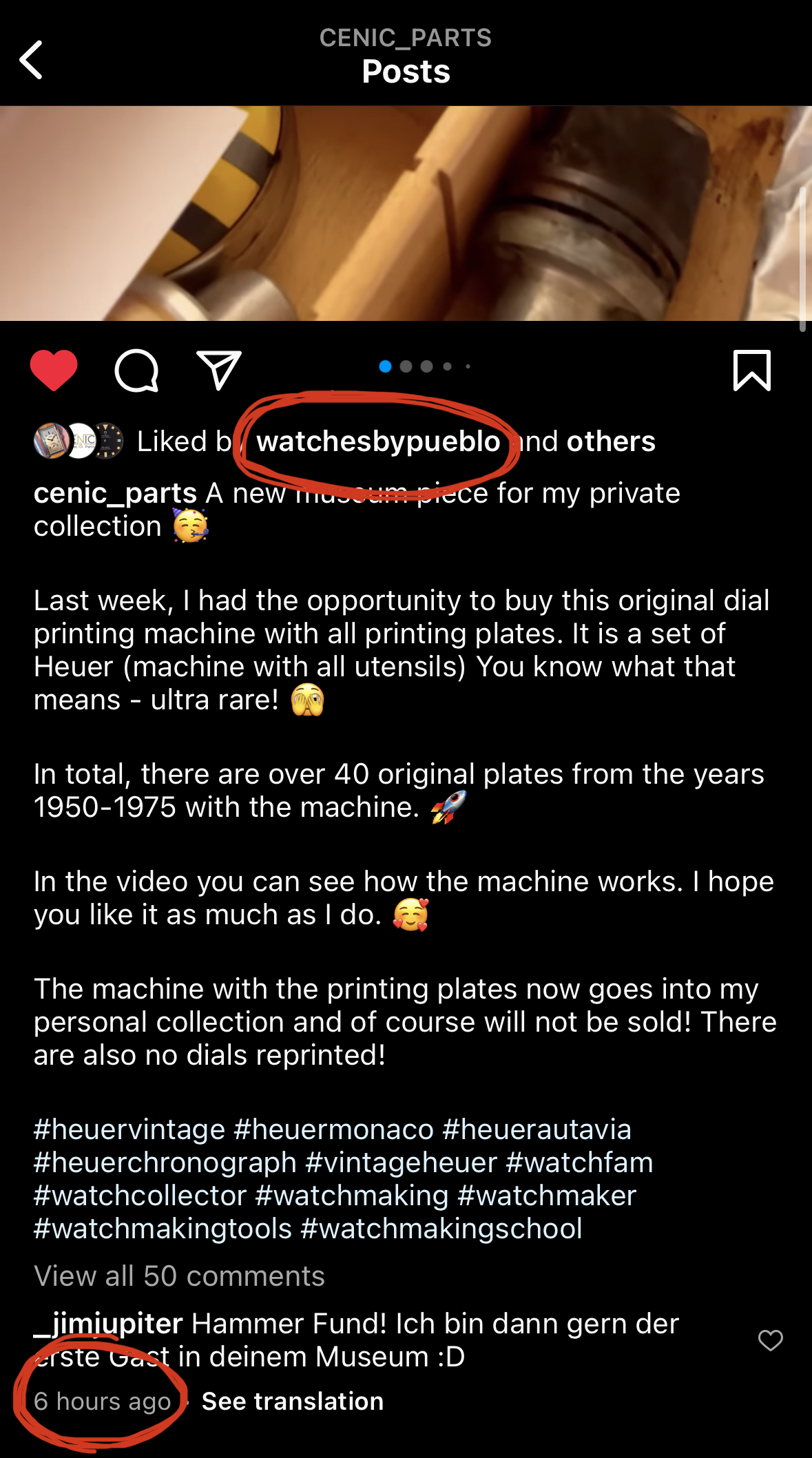Open _jimjupiter's profile from the comment

pyautogui.click(x=108, y=1324)
